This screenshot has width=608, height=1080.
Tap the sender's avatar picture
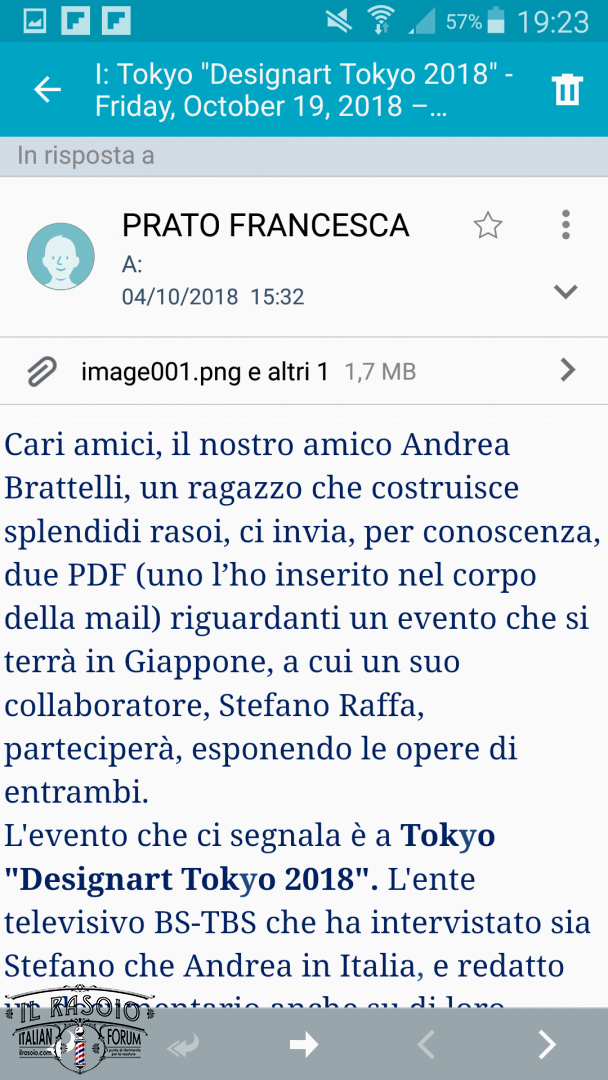[x=61, y=256]
